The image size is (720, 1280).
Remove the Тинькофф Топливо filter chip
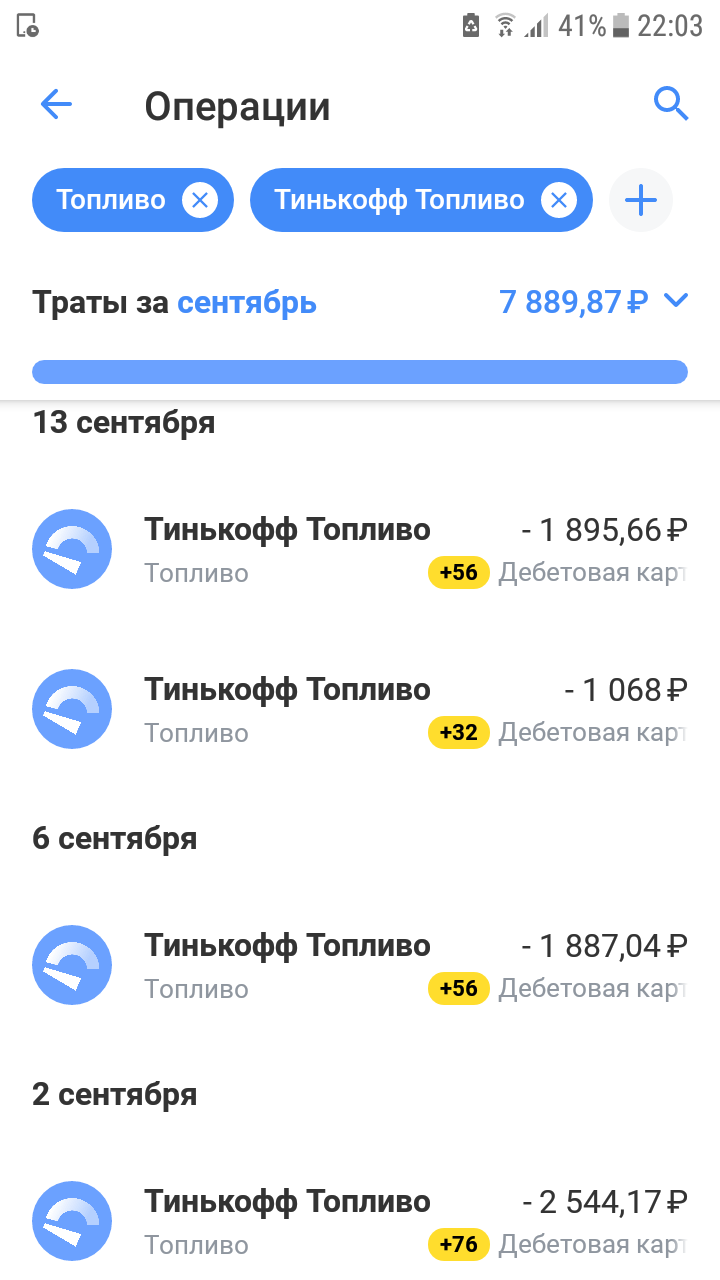tap(559, 200)
